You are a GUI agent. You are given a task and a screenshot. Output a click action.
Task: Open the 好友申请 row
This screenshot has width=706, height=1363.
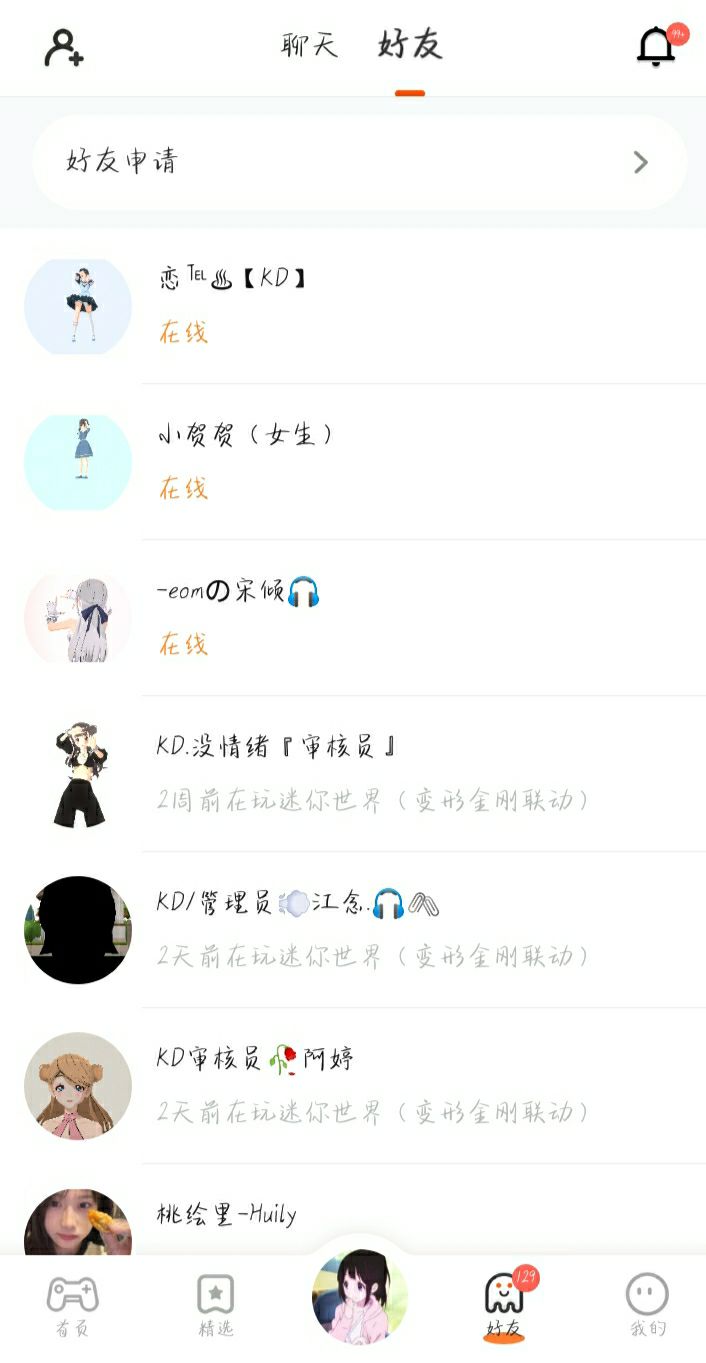[x=359, y=162]
